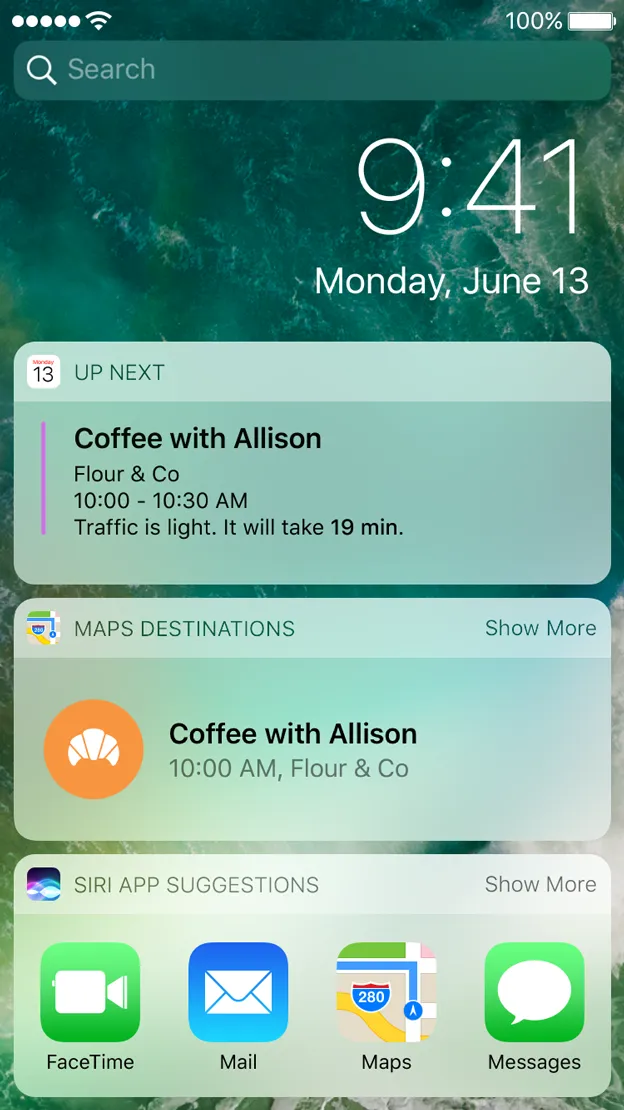
Task: Tap the Search field
Action: click(x=312, y=70)
